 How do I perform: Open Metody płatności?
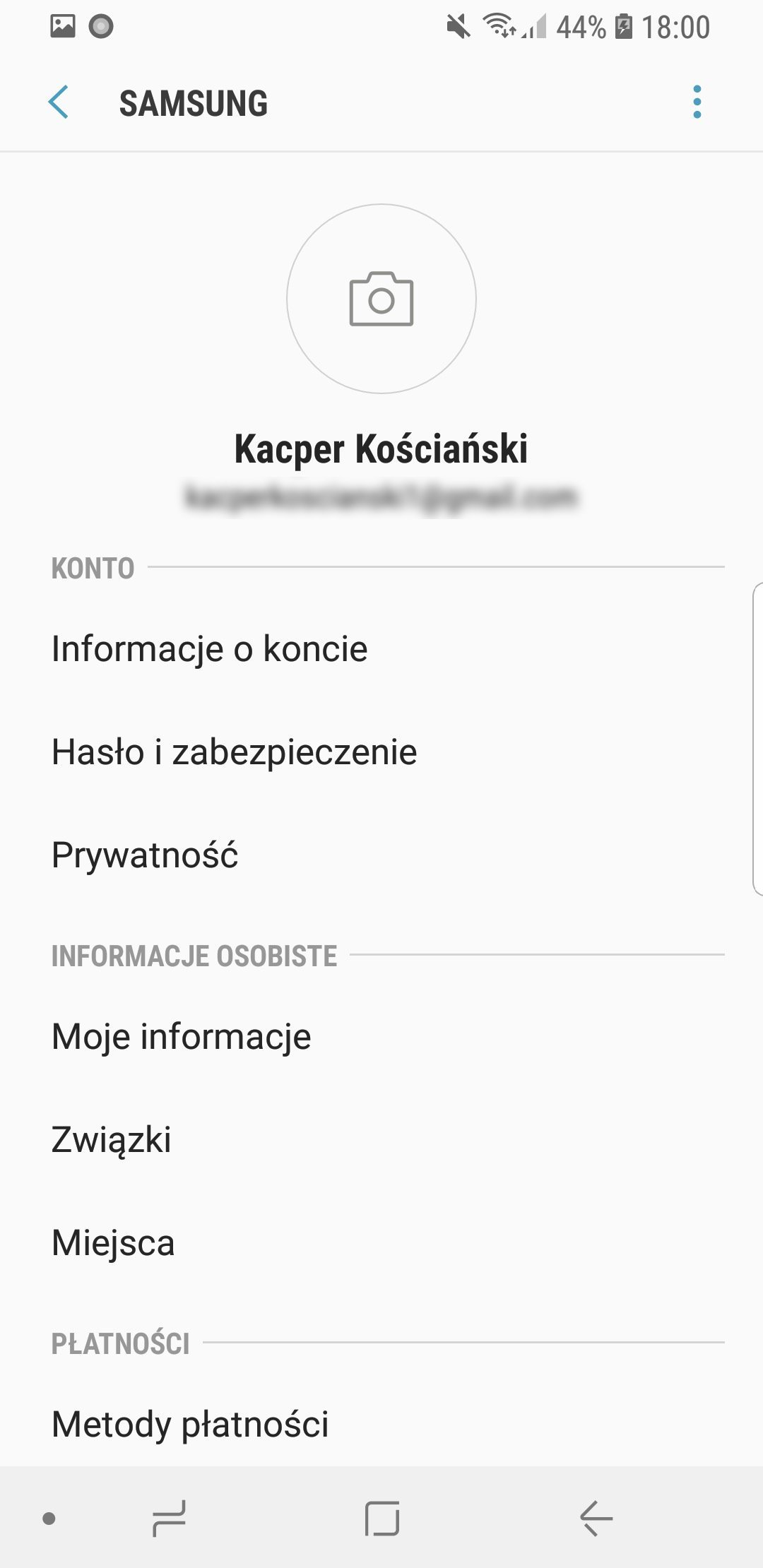pyautogui.click(x=381, y=1423)
